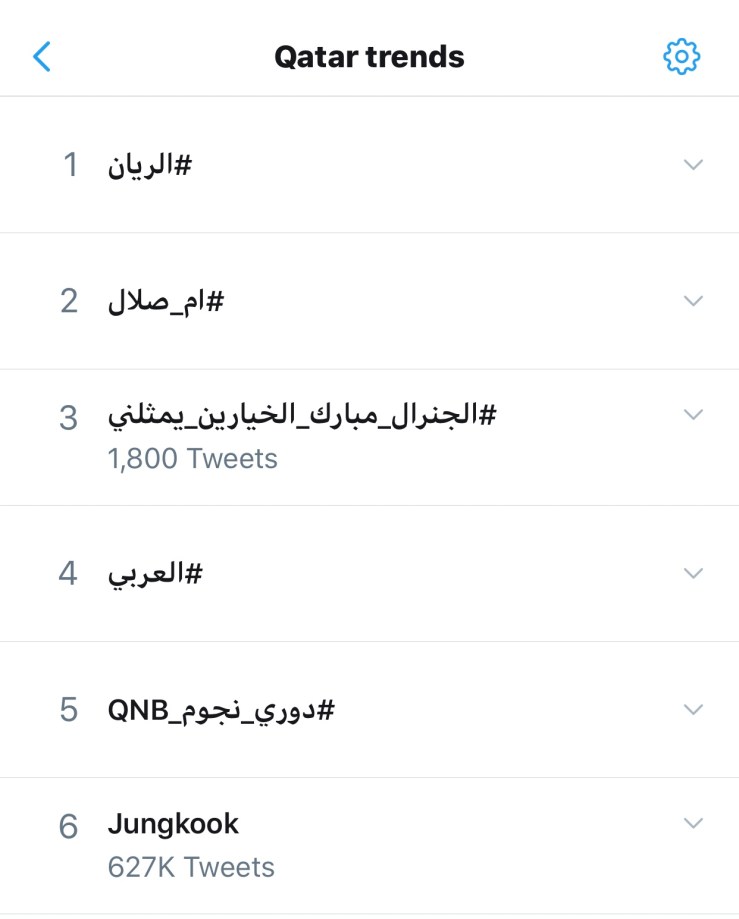Go back from Qatar trends
The height and width of the screenshot is (919, 739).
click(x=41, y=56)
